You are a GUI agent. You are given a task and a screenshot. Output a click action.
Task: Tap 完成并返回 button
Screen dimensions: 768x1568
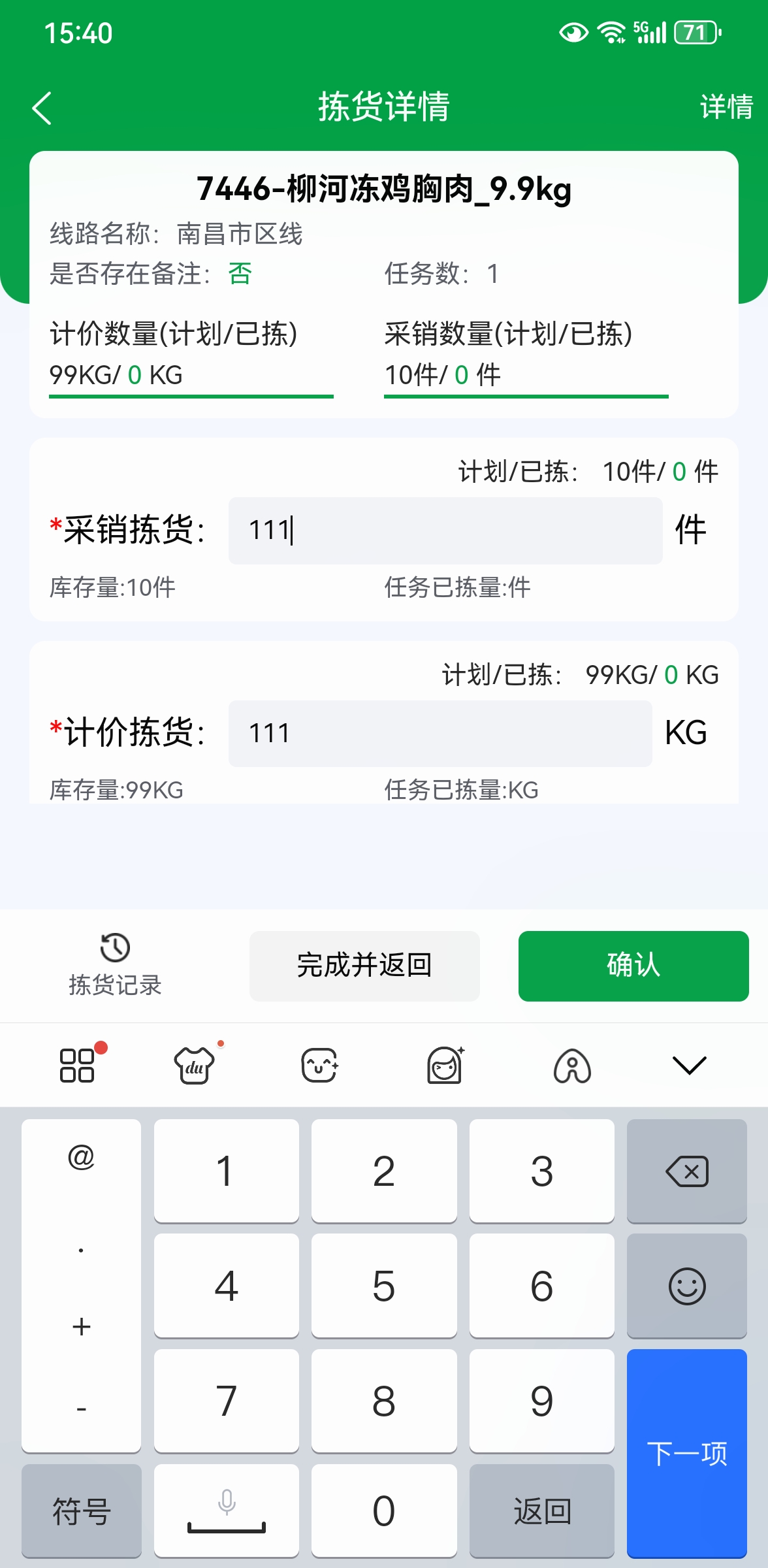coord(364,966)
